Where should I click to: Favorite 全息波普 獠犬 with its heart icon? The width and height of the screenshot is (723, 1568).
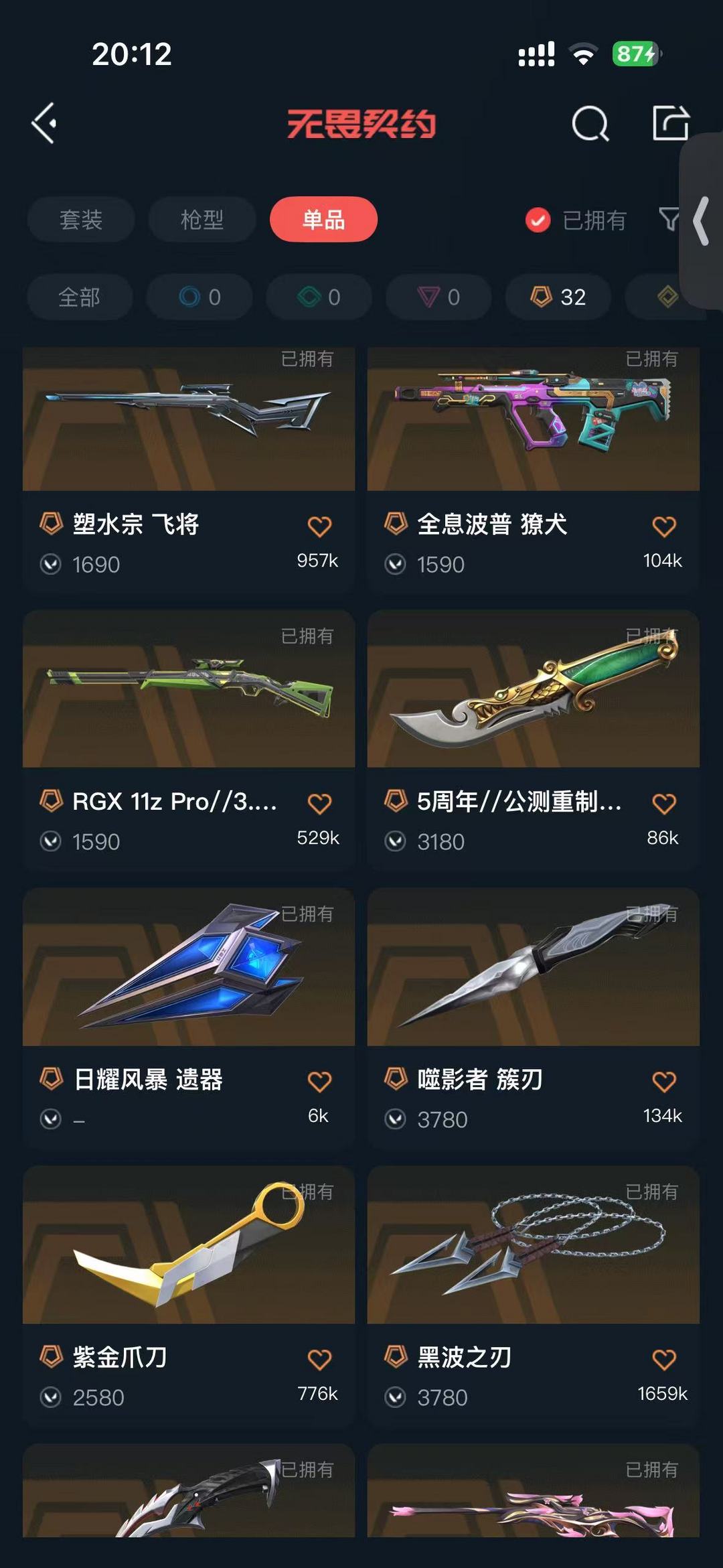pyautogui.click(x=665, y=526)
